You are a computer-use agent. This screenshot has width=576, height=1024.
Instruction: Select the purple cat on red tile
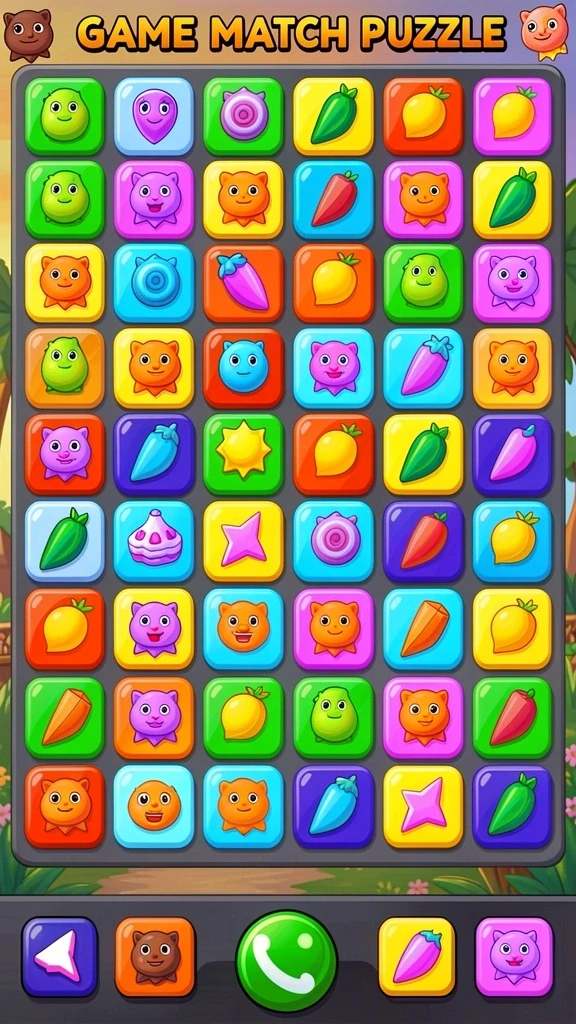coord(65,454)
